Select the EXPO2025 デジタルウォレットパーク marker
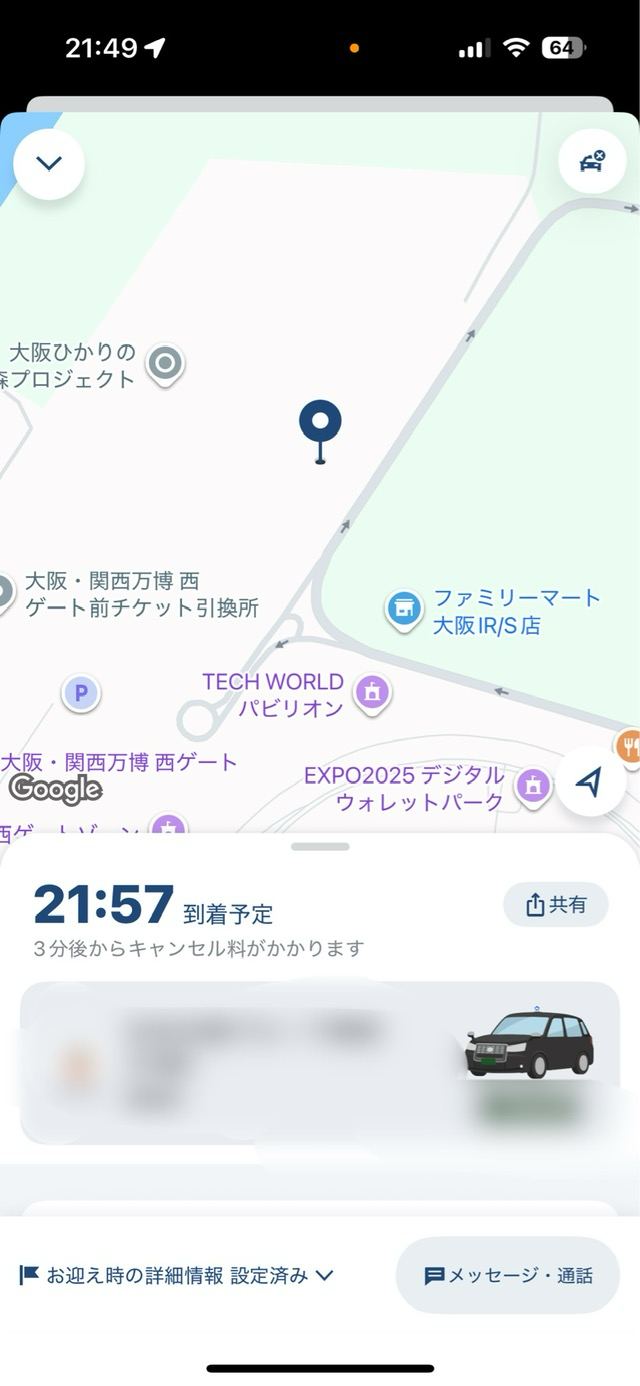Image resolution: width=640 pixels, height=1386 pixels. (x=532, y=786)
